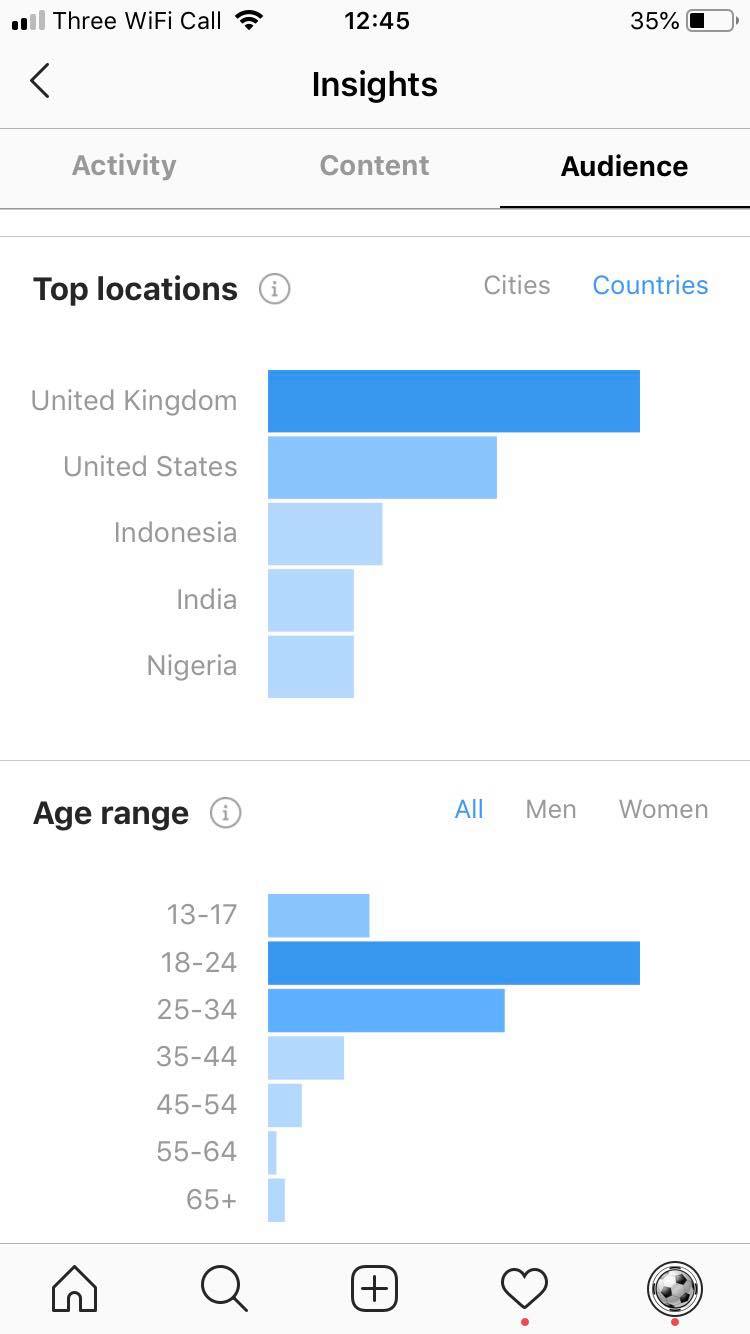Show top locations by Cities
Image resolution: width=750 pixels, height=1334 pixels.
[517, 285]
